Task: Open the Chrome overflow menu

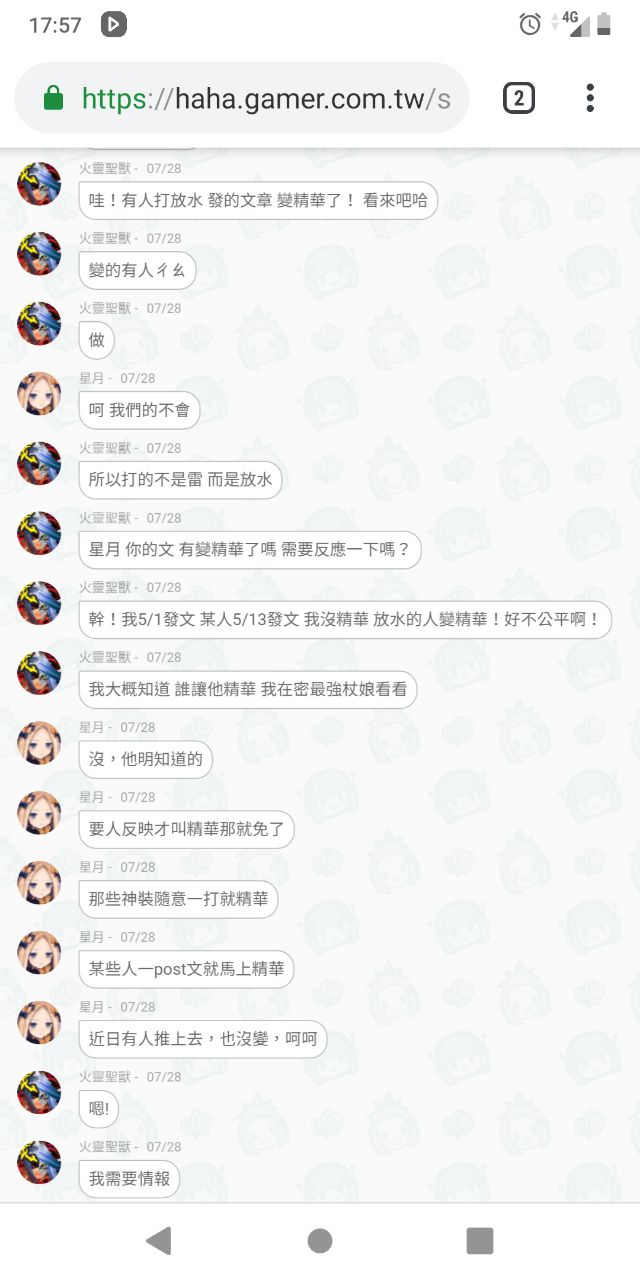Action: coord(590,98)
